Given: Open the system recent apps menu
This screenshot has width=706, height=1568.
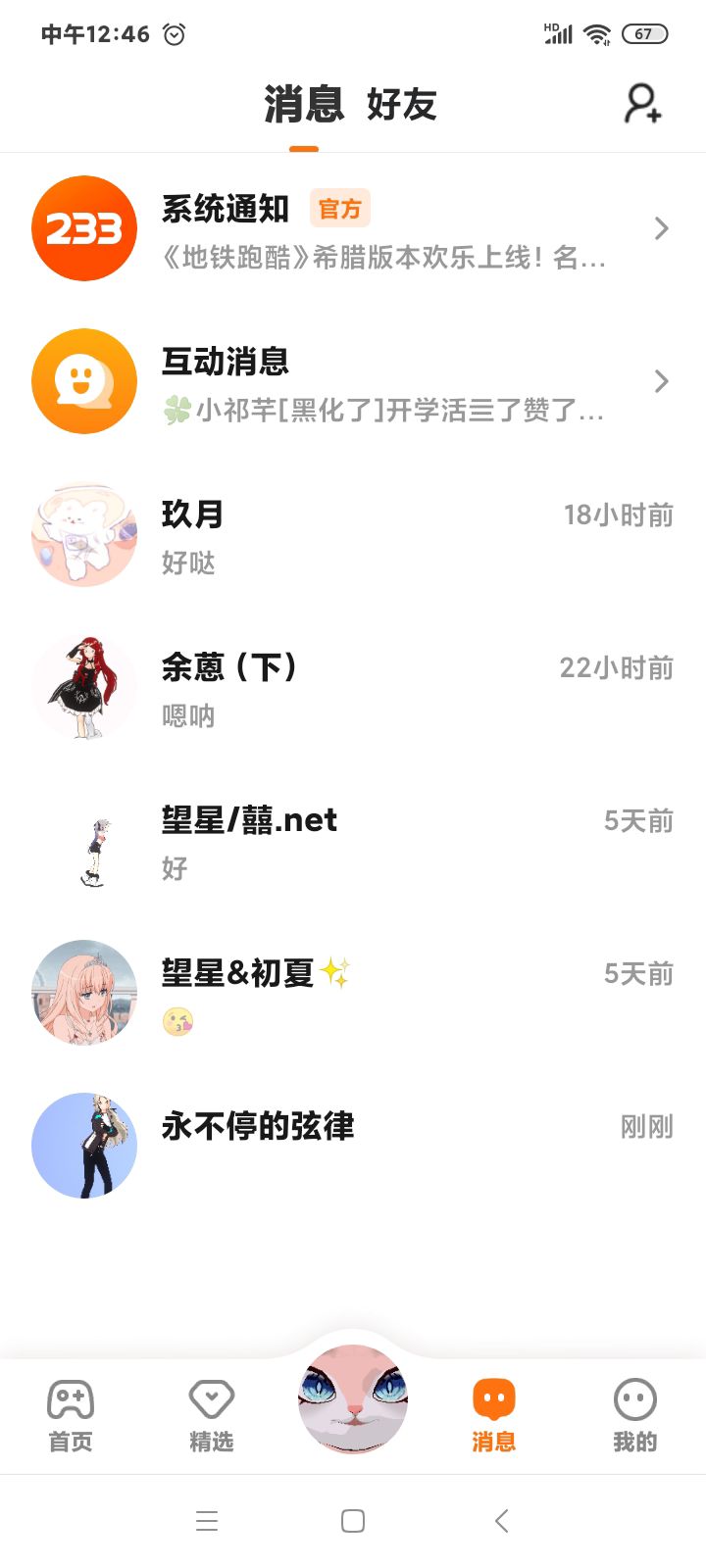Looking at the screenshot, I should tap(206, 1521).
